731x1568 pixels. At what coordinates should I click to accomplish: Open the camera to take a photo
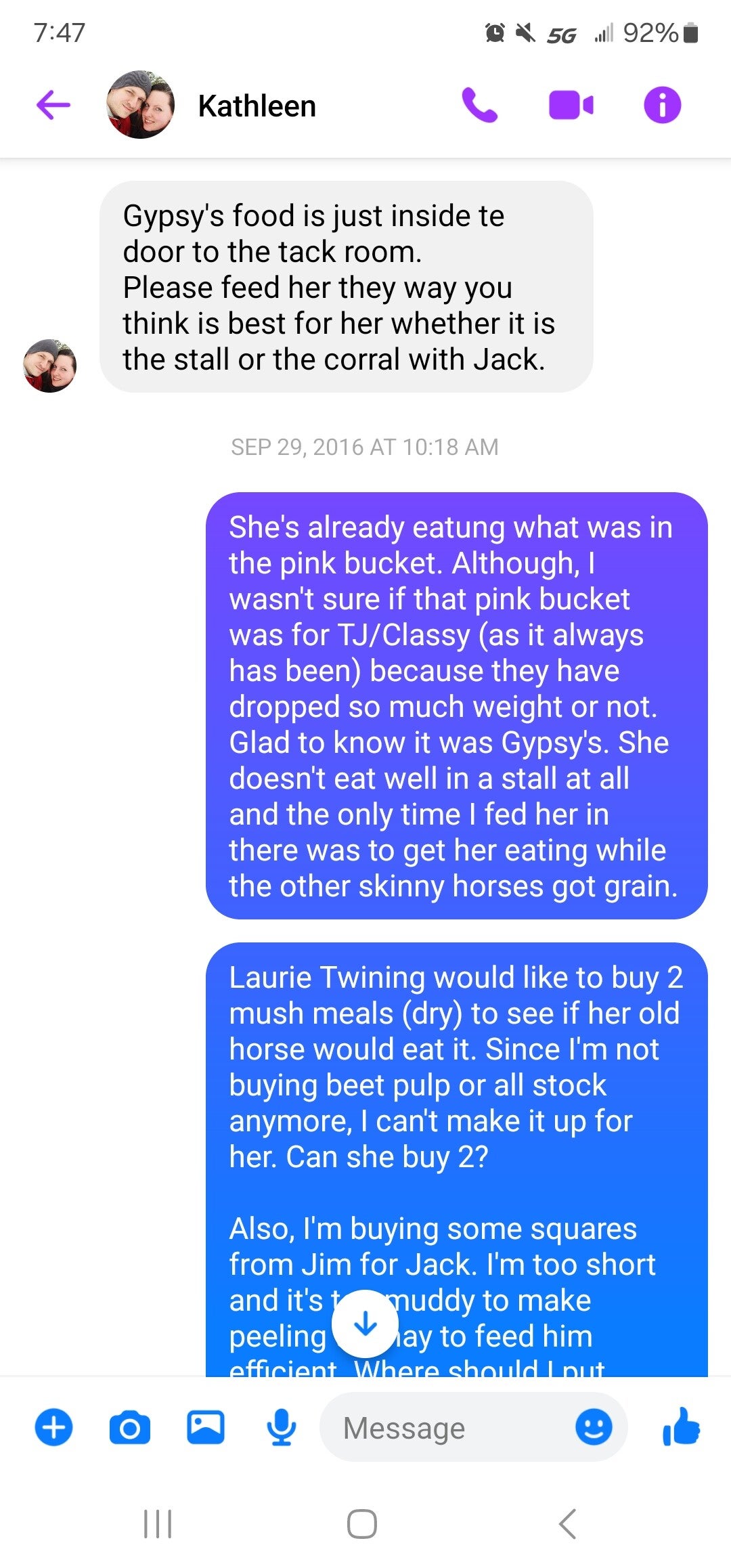[129, 1427]
